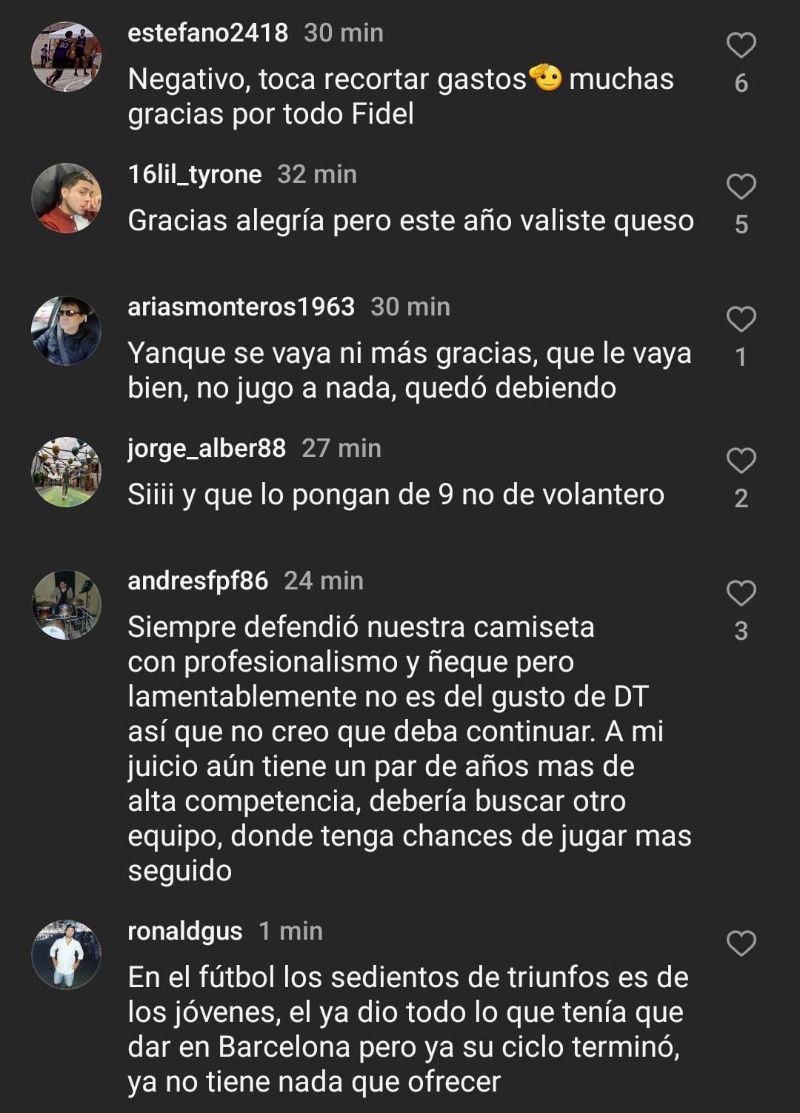Like ronaldgus's comment
The height and width of the screenshot is (1113, 800).
point(741,943)
